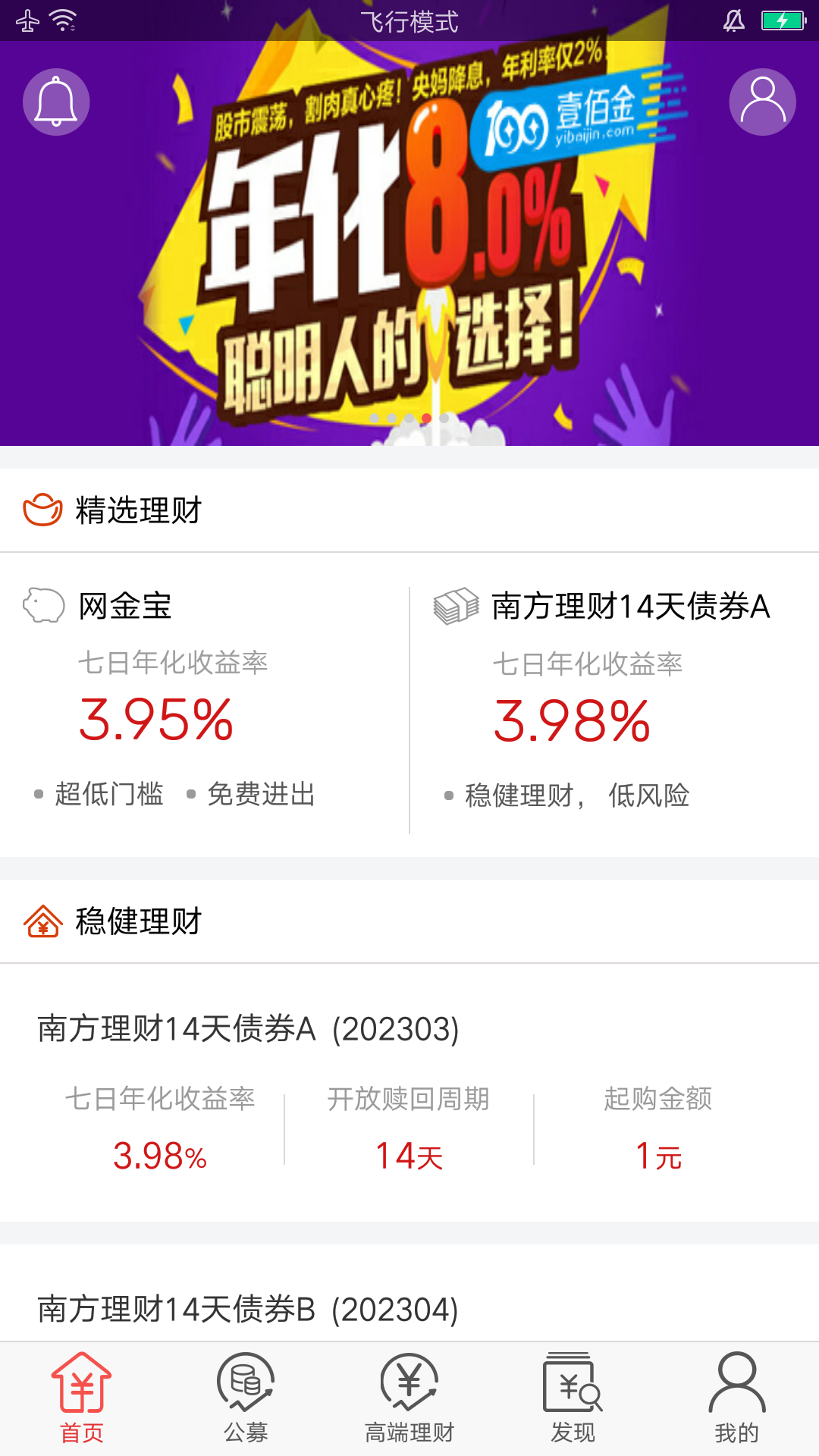This screenshot has width=819, height=1456.
Task: Switch to the 高端理财 tab
Action: (x=409, y=1398)
